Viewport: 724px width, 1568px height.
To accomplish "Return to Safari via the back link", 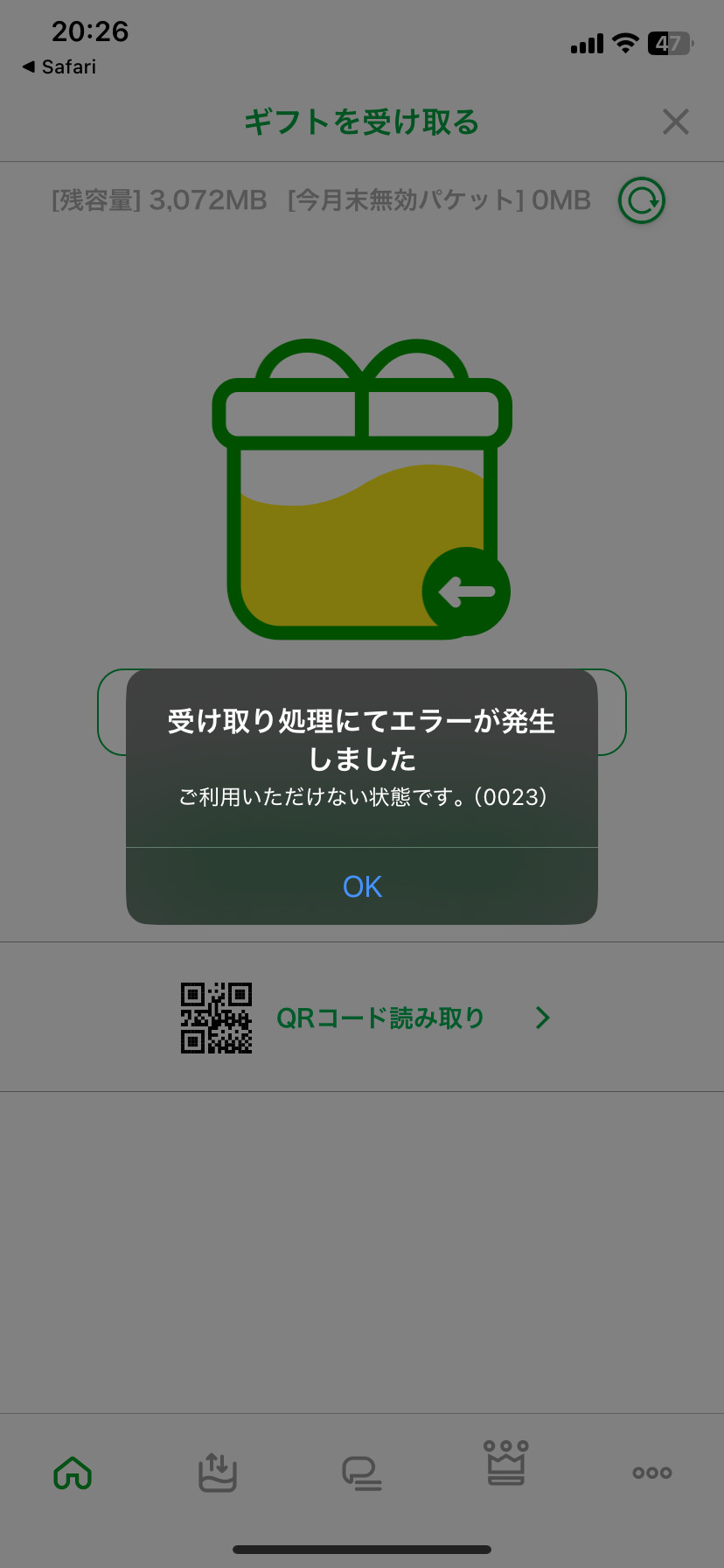I will (59, 66).
